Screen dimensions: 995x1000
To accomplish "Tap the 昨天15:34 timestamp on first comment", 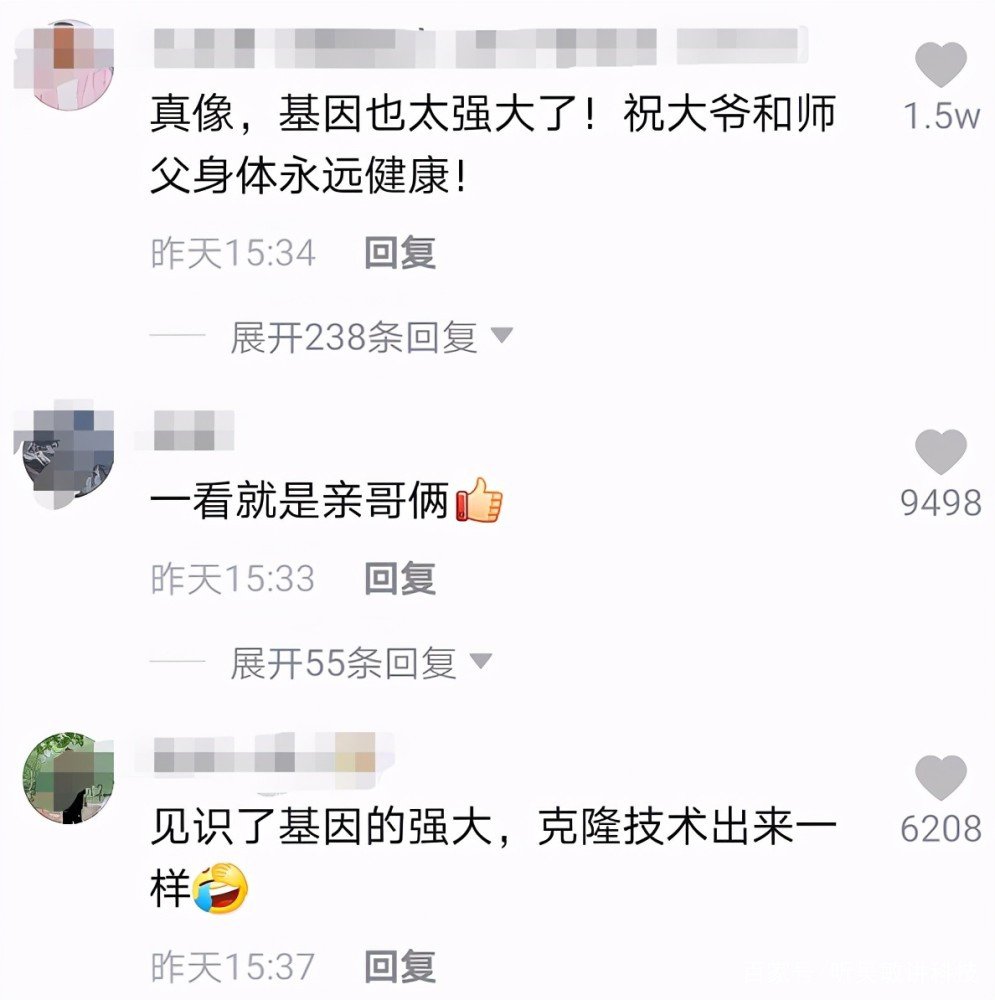I will 230,254.
